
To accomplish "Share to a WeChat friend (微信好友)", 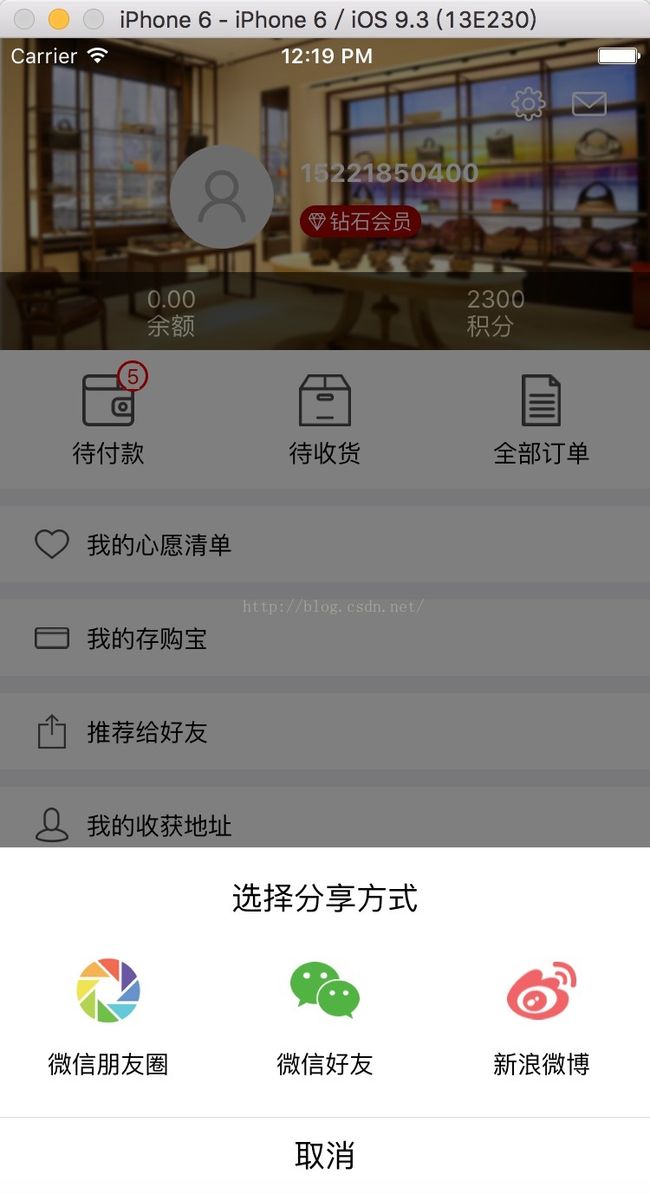I will coord(325,1017).
